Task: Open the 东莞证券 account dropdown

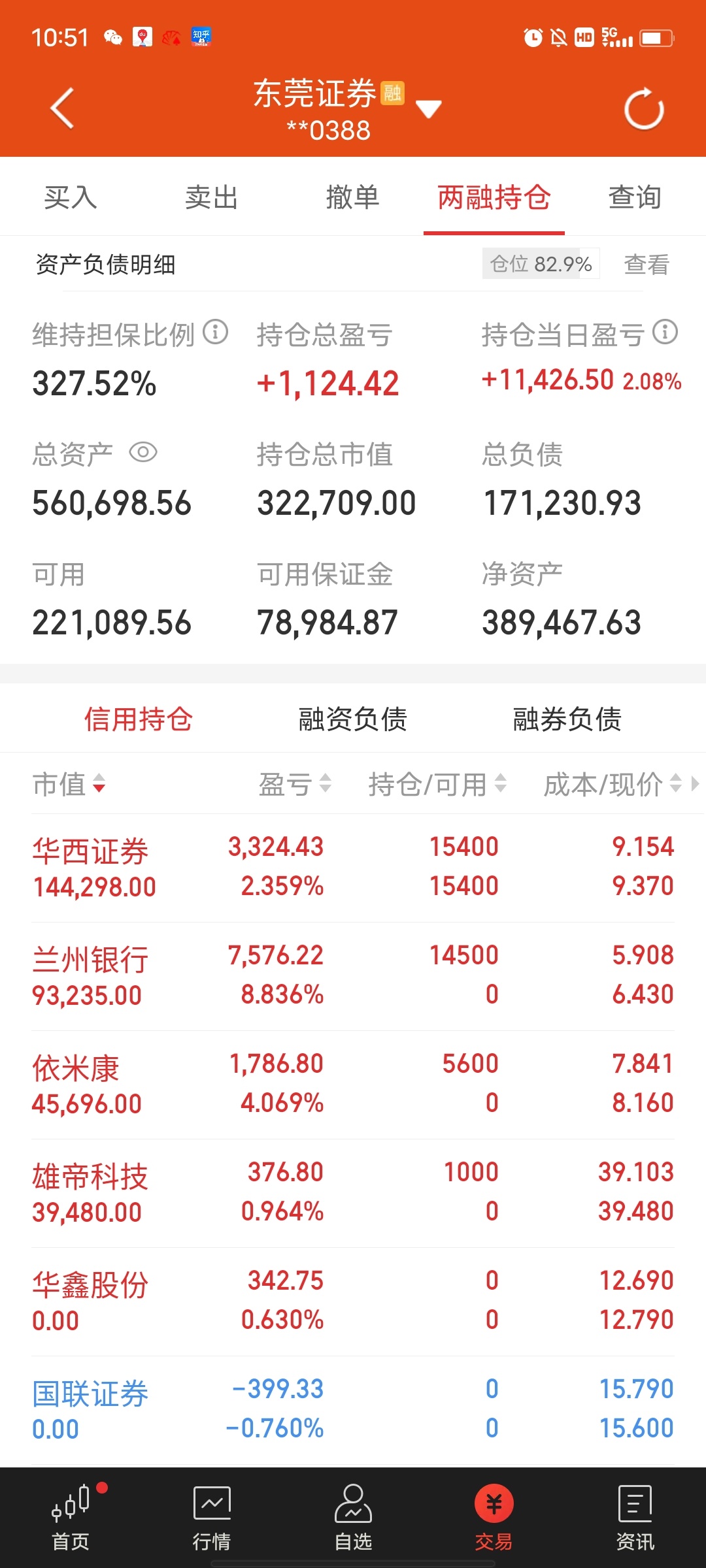Action: 429,109
